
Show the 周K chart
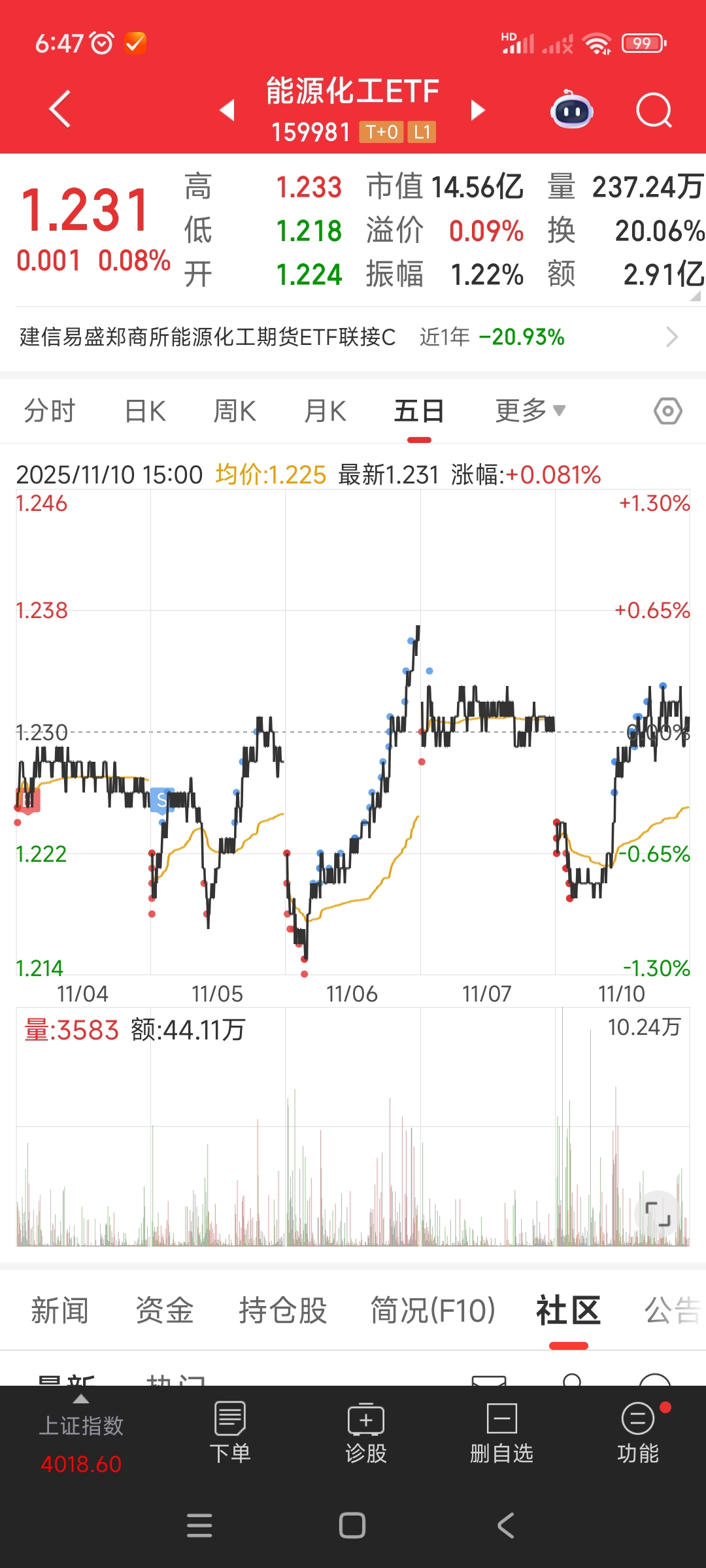point(235,412)
